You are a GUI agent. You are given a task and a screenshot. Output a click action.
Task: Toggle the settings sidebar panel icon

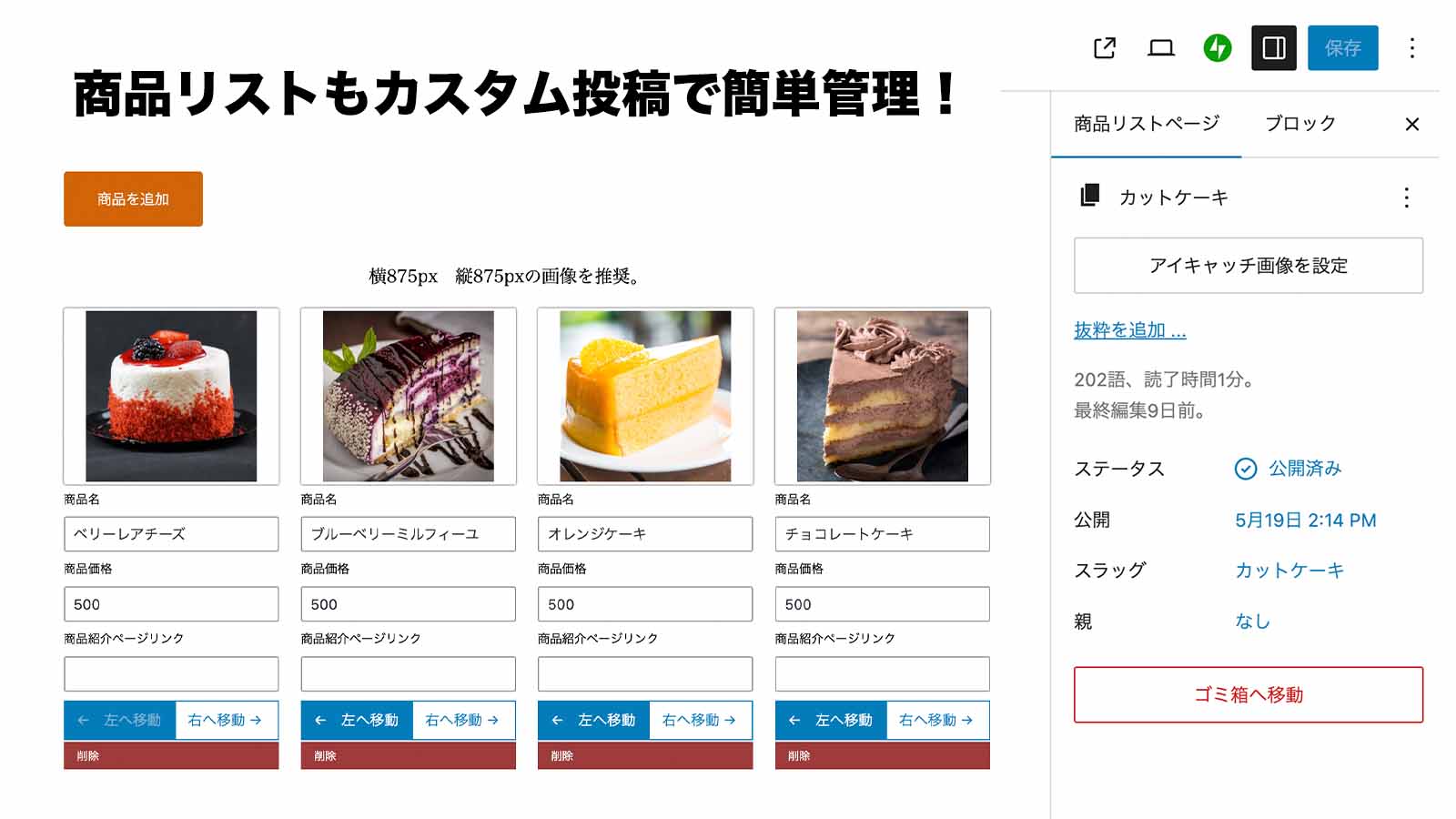(x=1274, y=48)
